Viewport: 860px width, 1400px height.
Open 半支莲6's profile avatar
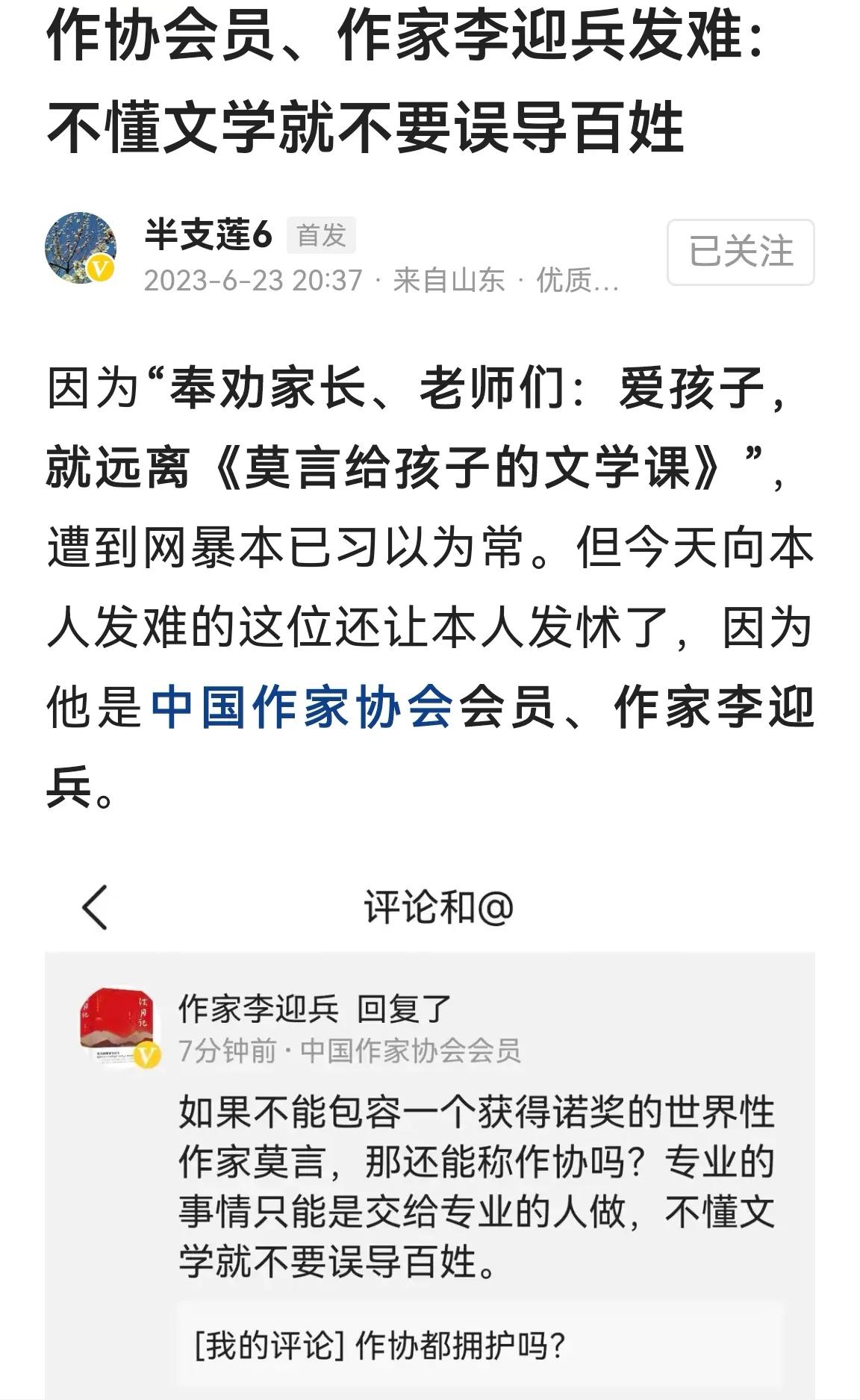[81, 249]
